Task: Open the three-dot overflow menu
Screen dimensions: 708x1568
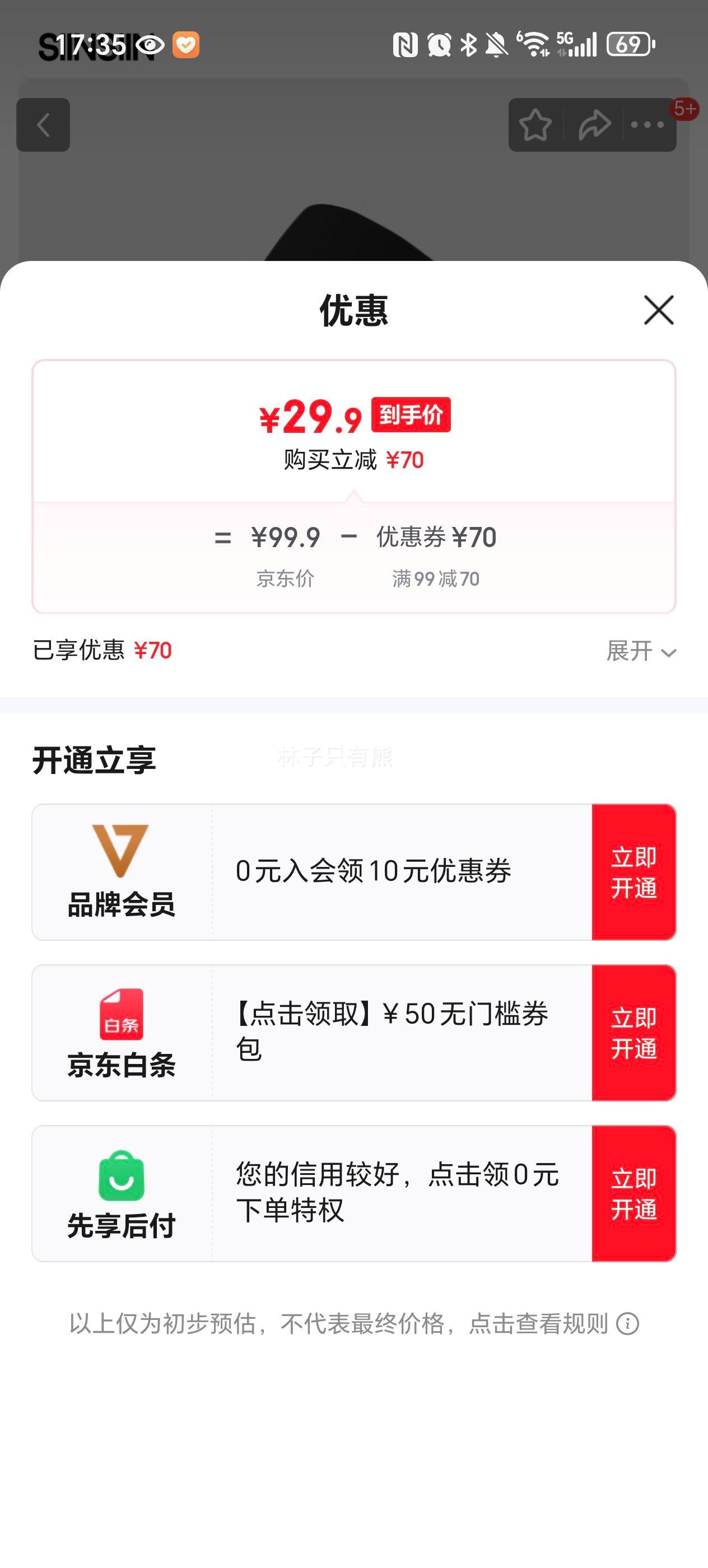Action: tap(648, 125)
